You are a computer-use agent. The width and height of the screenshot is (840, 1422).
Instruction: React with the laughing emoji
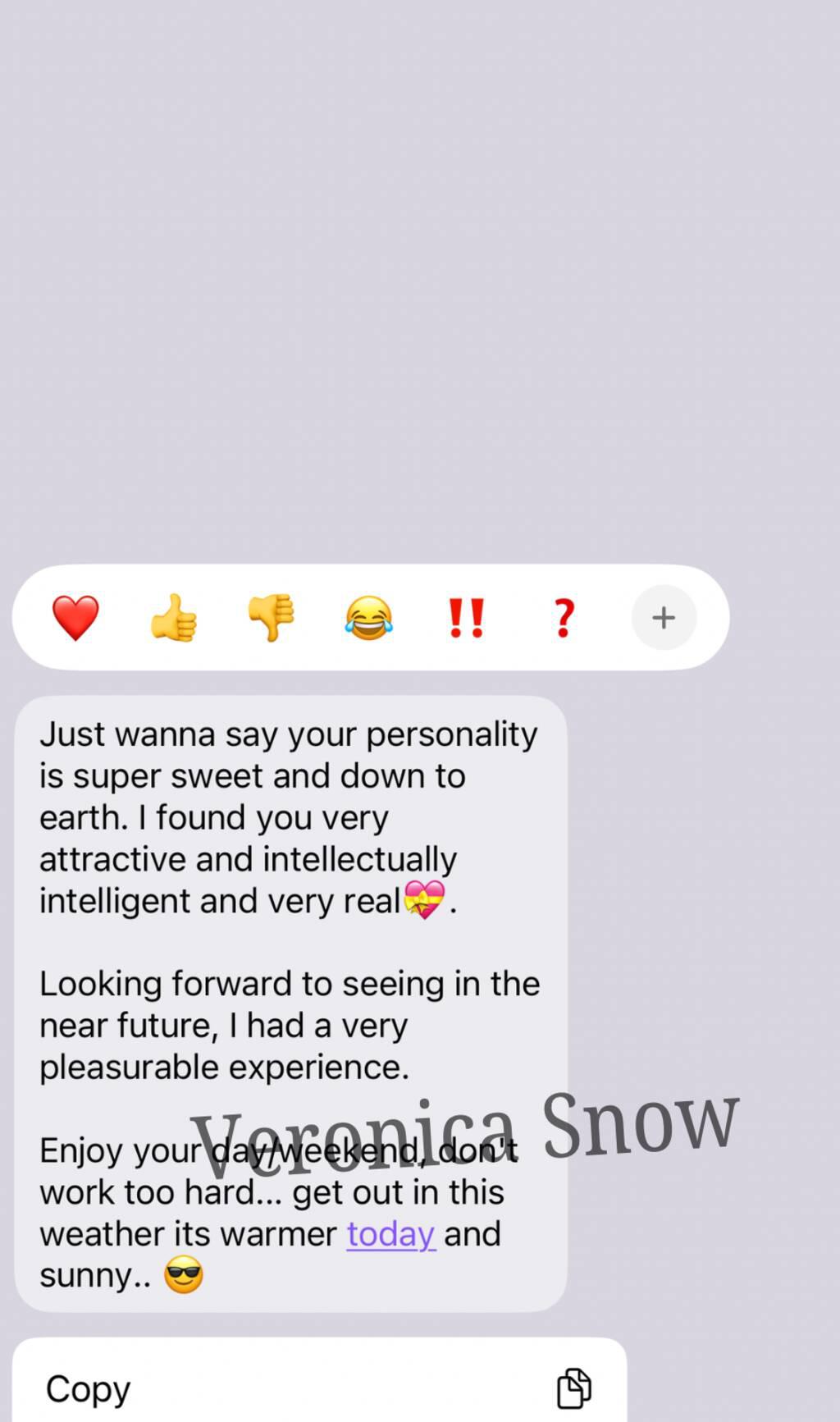click(369, 618)
